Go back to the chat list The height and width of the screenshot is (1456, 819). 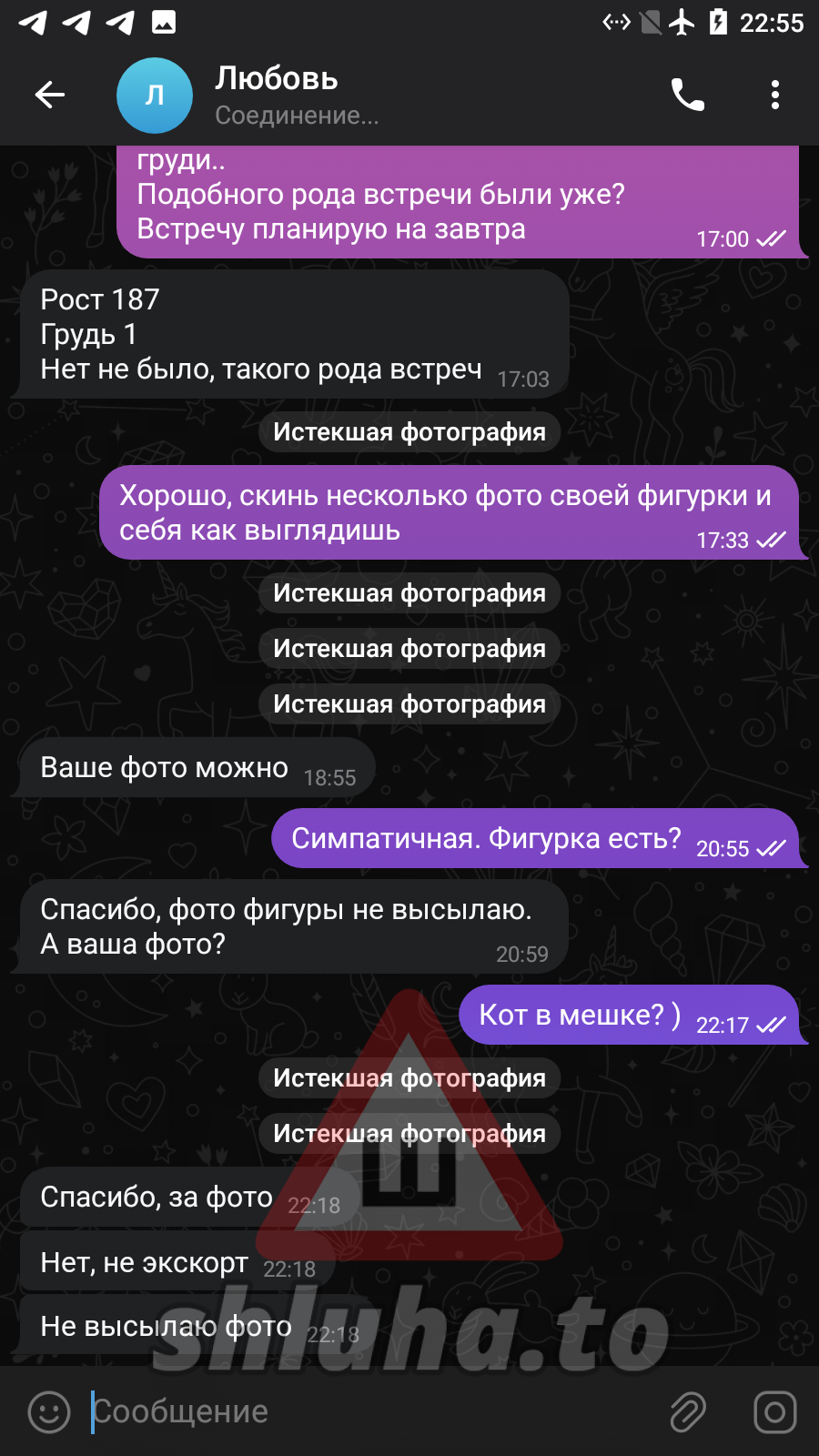[50, 95]
